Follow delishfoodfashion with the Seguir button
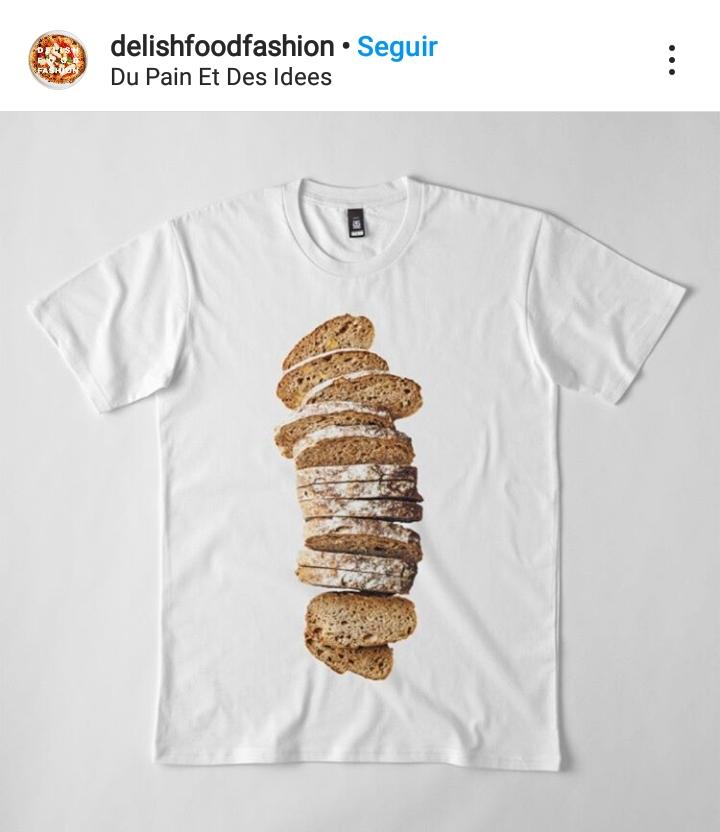Image resolution: width=720 pixels, height=832 pixels. click(x=397, y=46)
